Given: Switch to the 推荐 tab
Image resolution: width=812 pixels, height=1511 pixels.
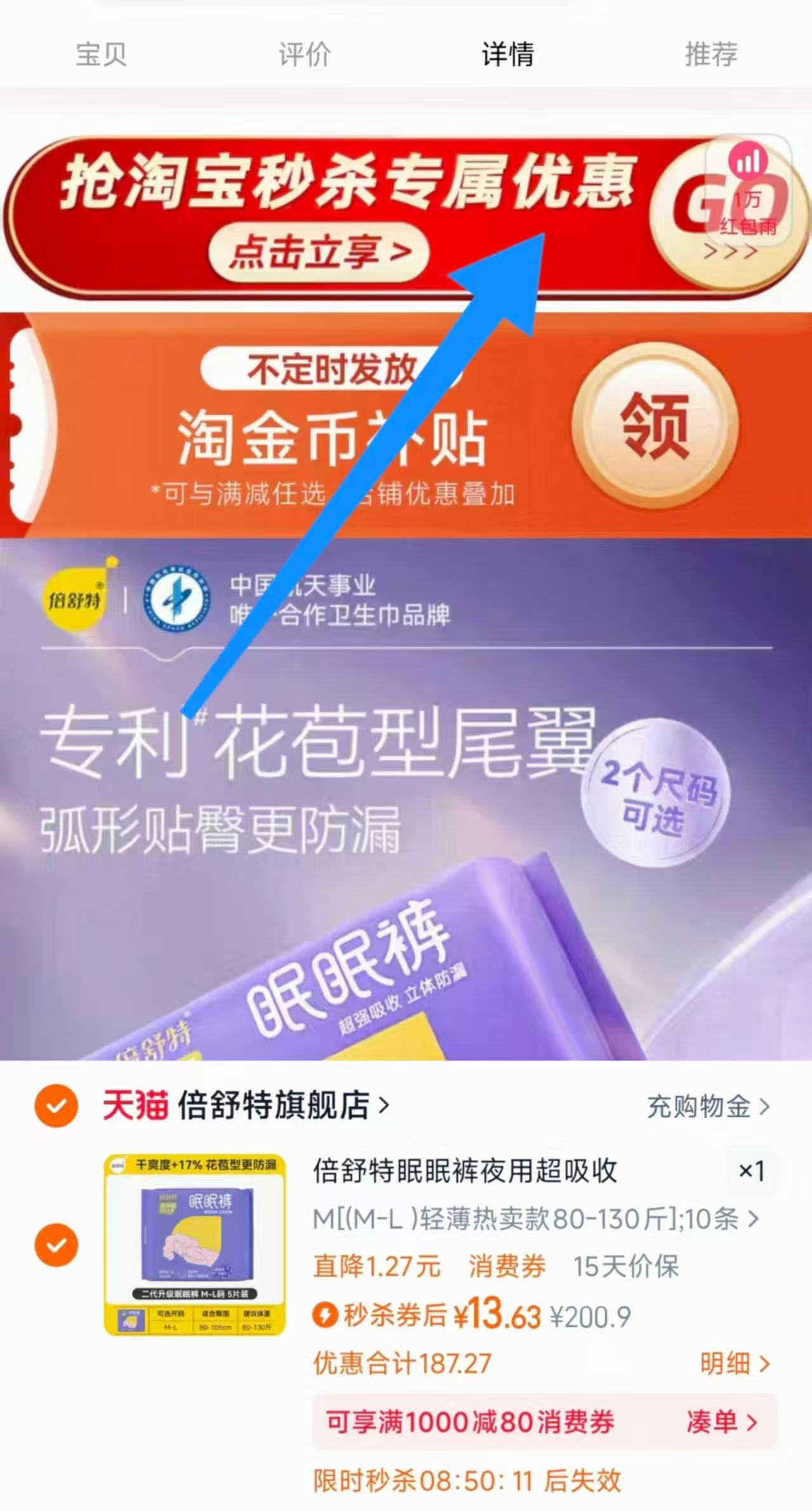Looking at the screenshot, I should [x=710, y=55].
